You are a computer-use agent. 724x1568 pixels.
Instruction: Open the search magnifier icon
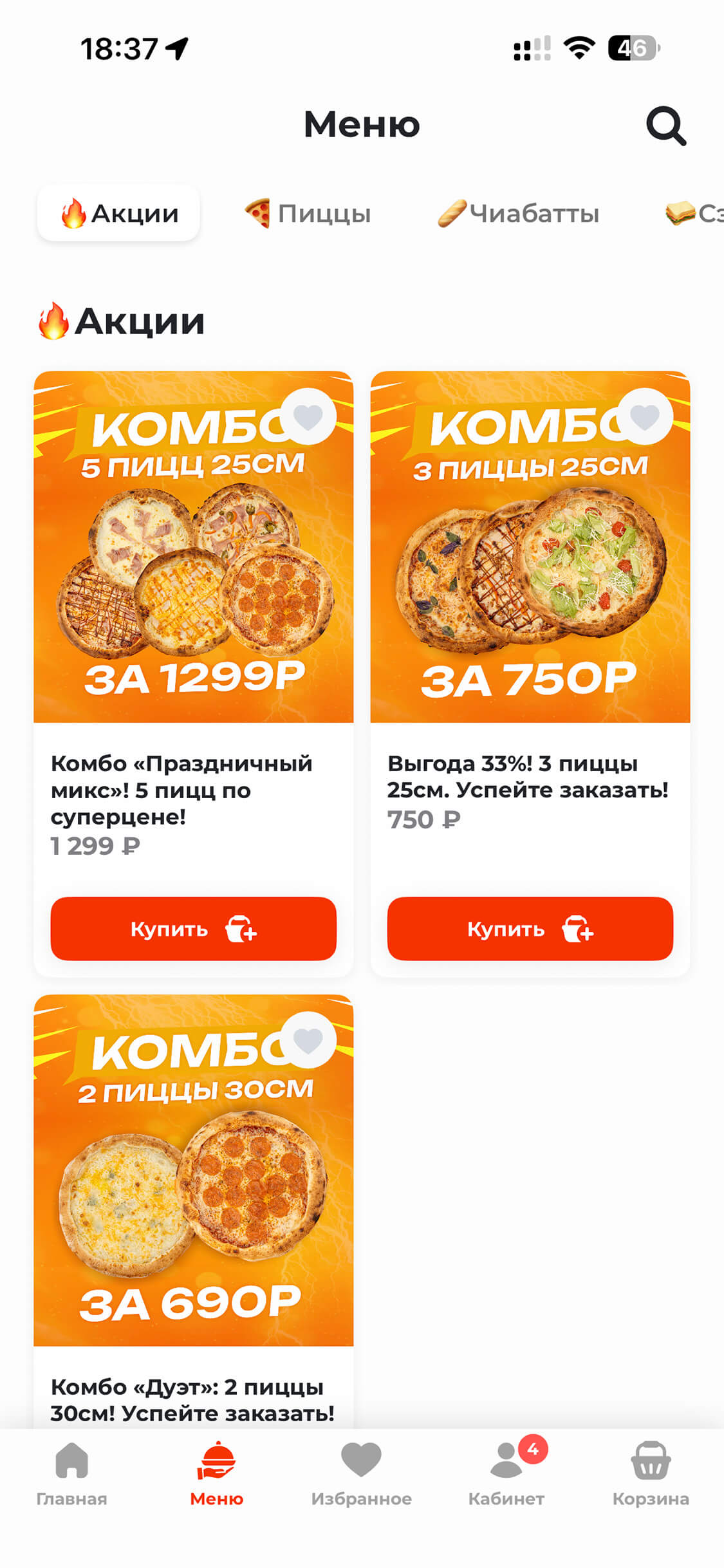(665, 126)
